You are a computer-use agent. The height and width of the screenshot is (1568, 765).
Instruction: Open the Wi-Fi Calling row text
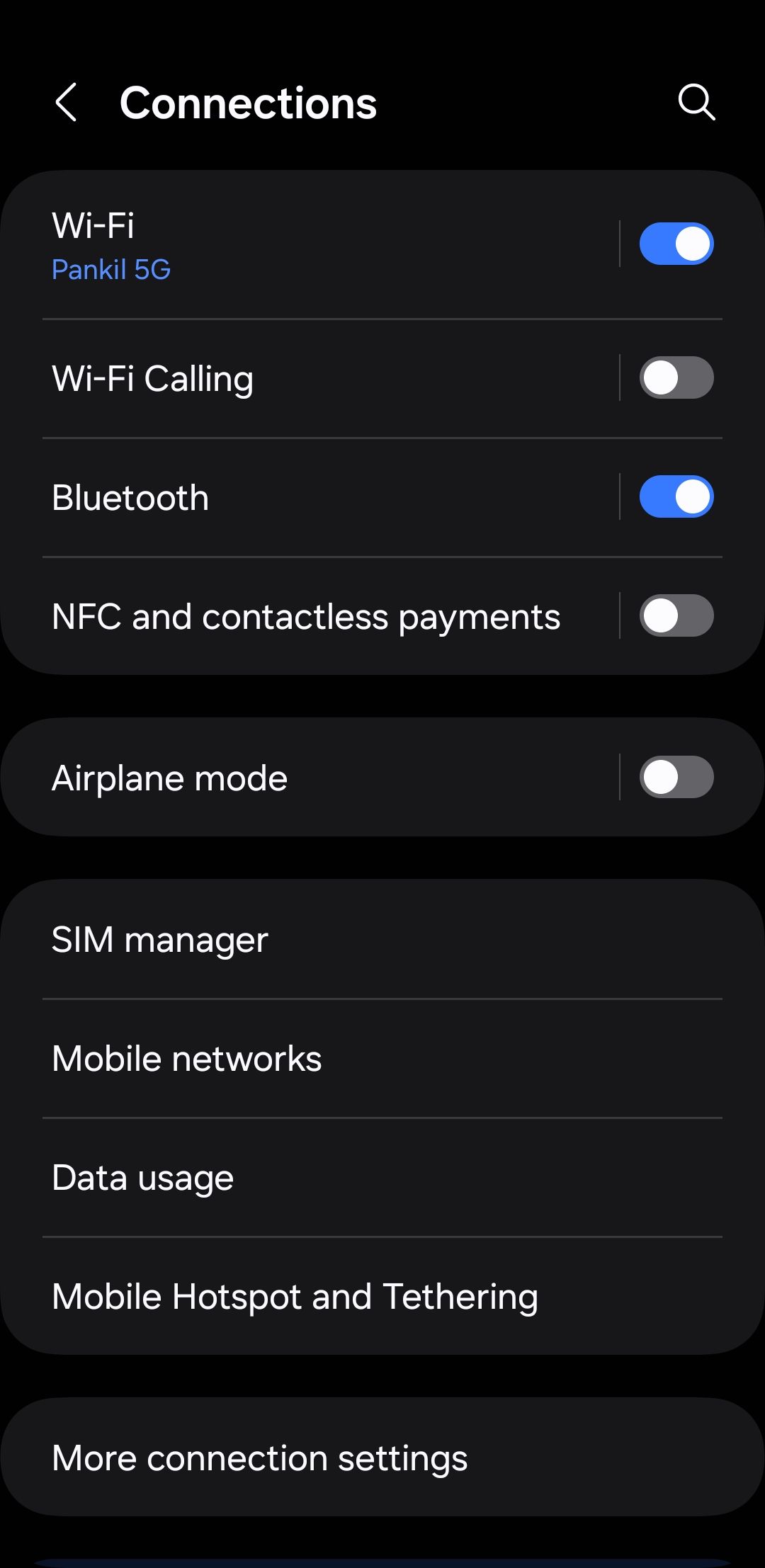(x=153, y=377)
